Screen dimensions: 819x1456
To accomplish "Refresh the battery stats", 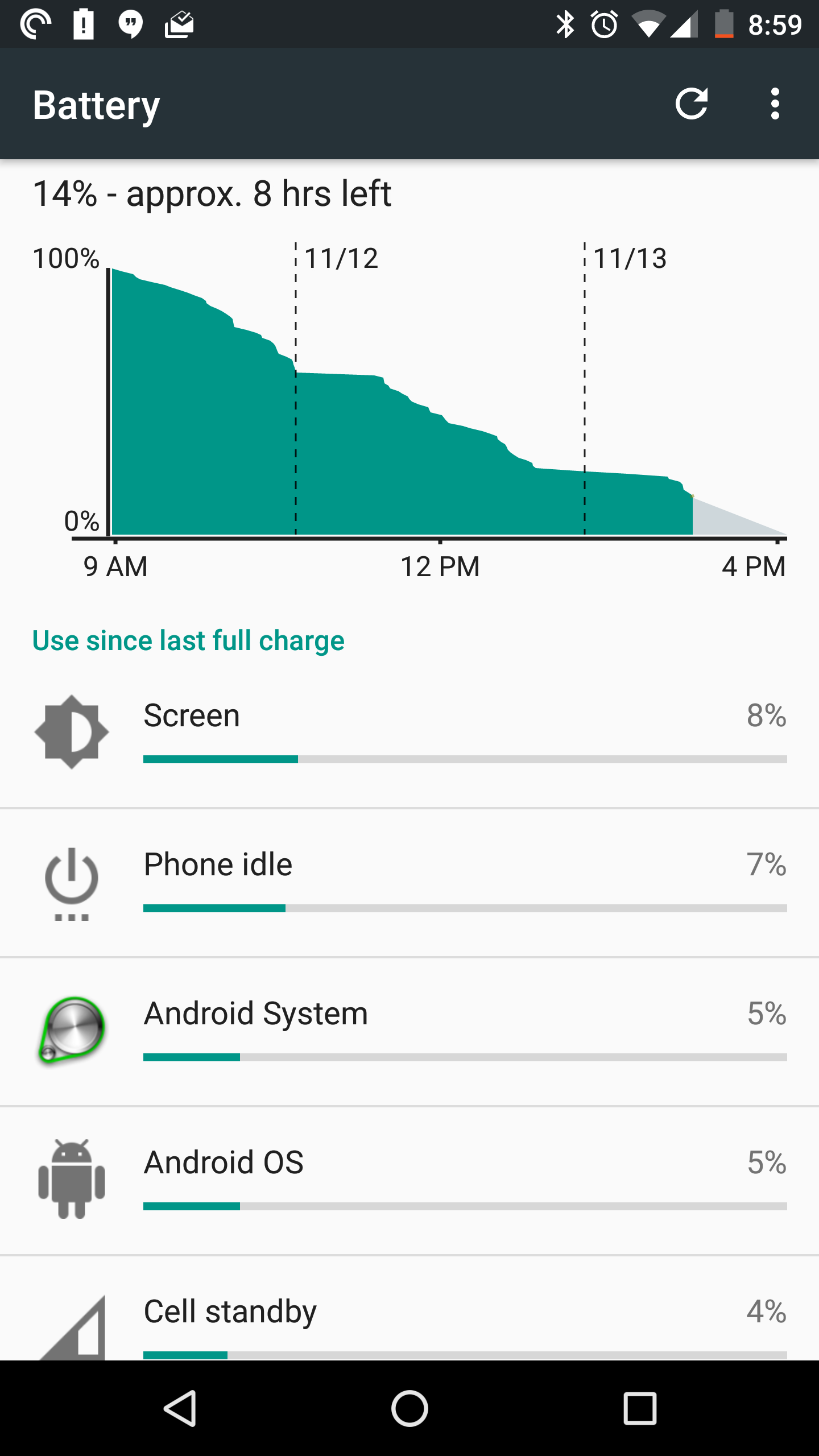I will [691, 104].
